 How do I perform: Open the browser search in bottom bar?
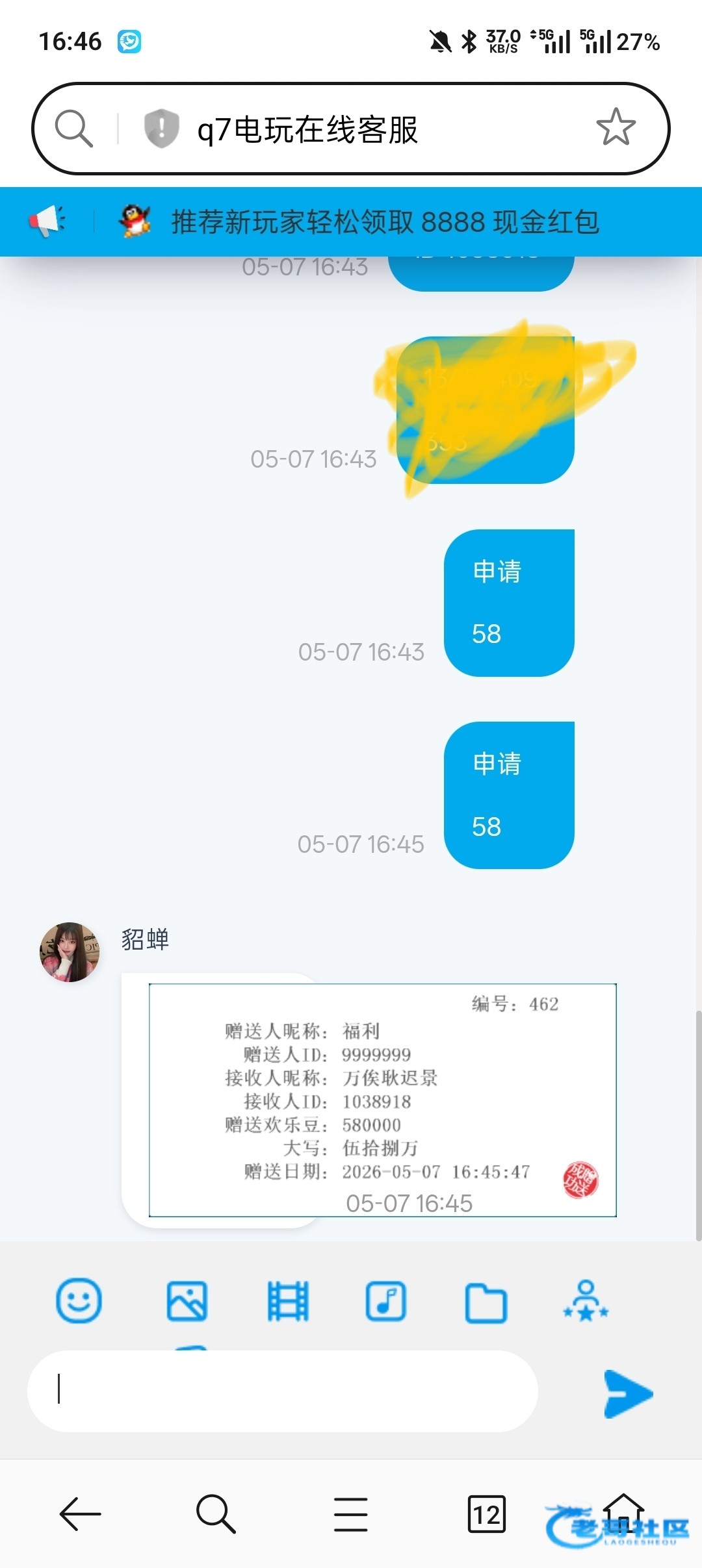pos(215,1514)
